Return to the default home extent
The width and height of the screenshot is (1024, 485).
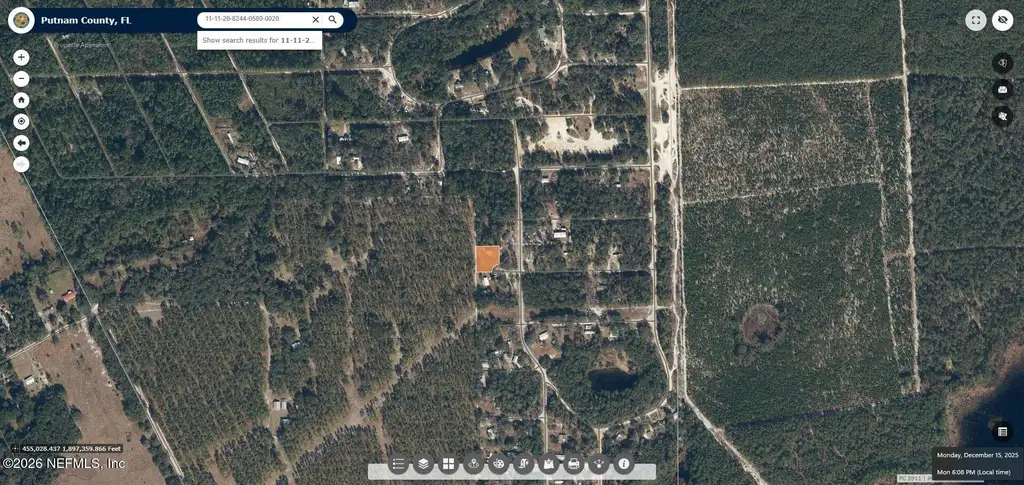pyautogui.click(x=21, y=100)
